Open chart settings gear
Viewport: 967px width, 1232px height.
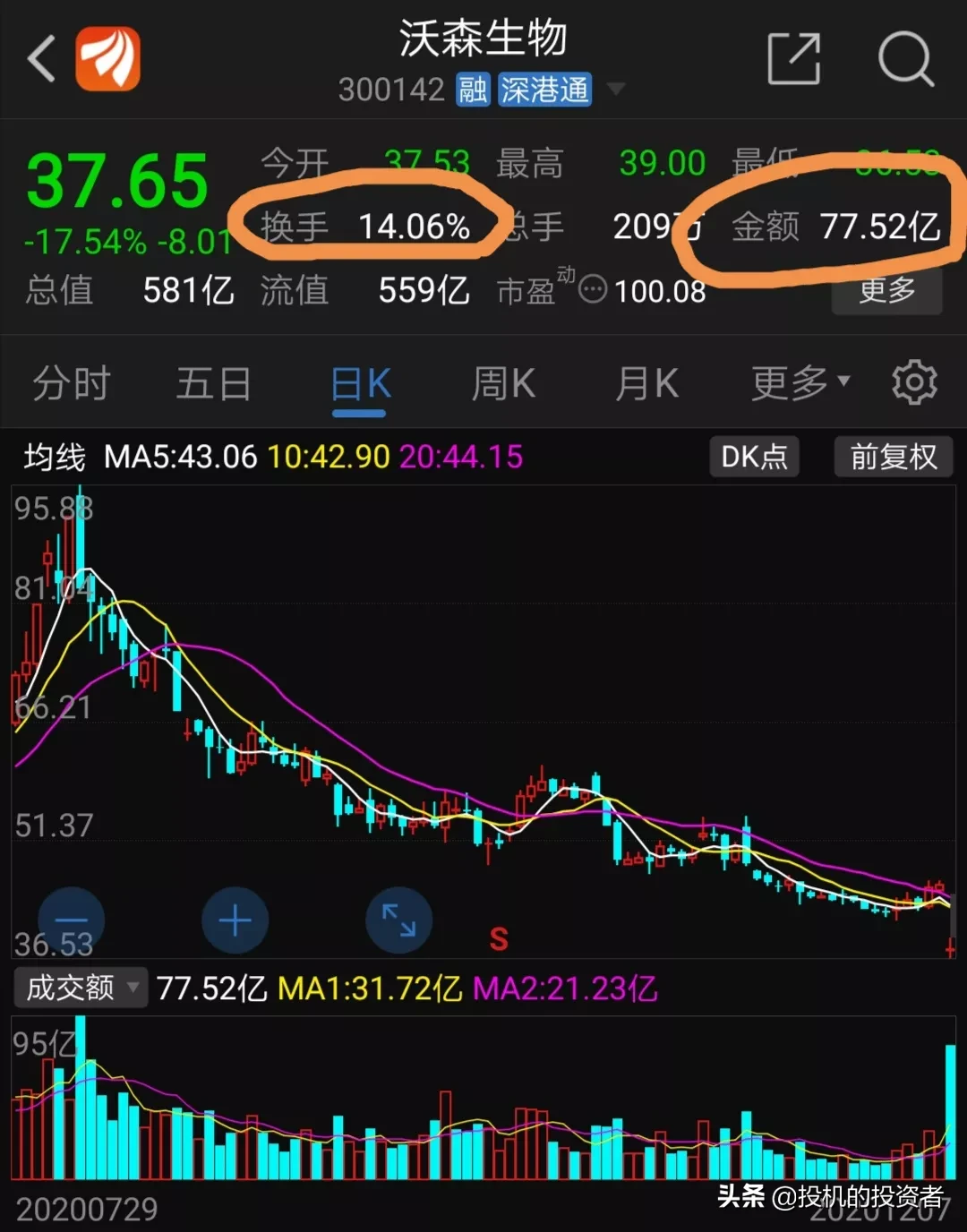914,383
